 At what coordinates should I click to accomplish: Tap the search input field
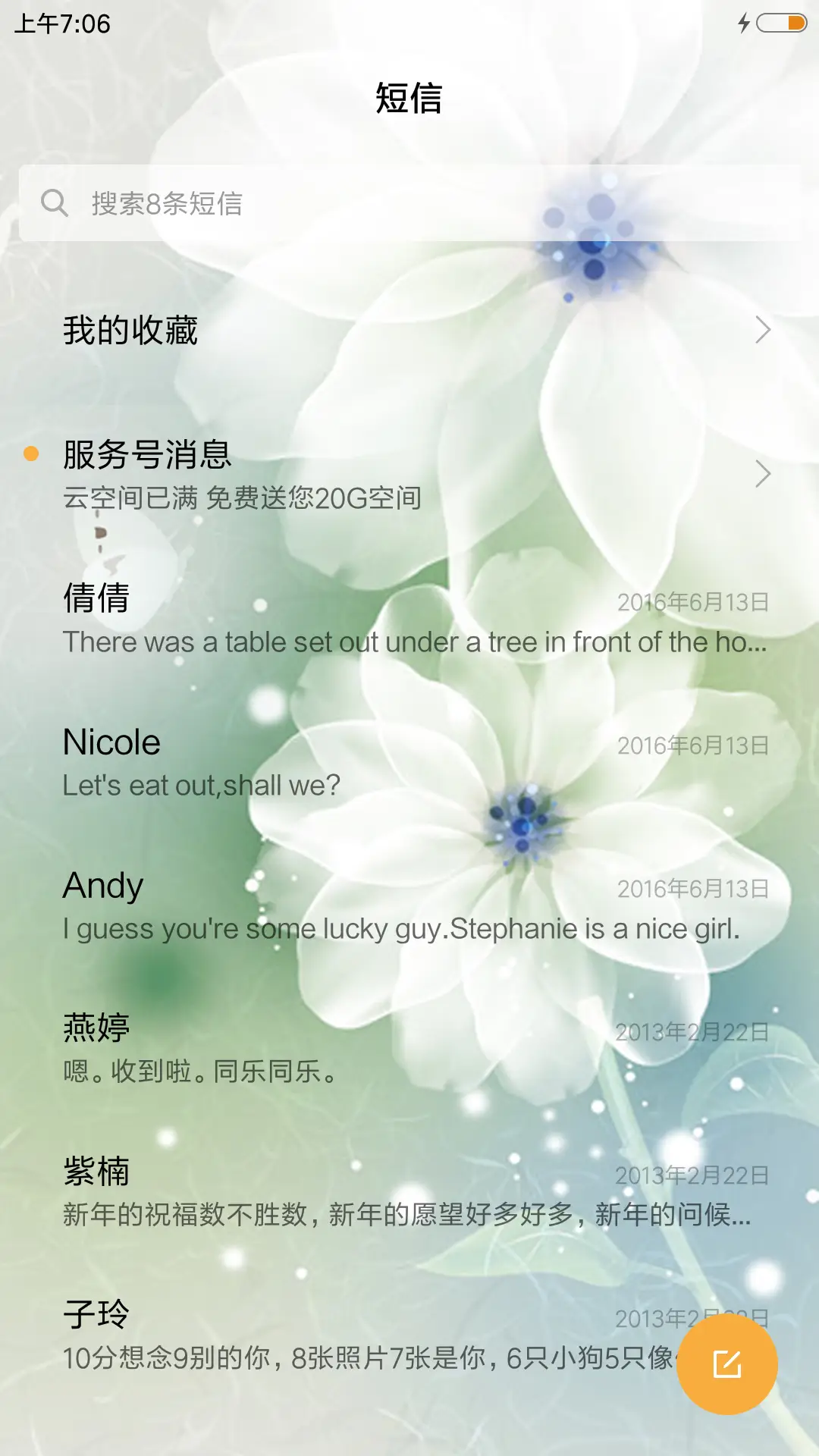pos(303,203)
